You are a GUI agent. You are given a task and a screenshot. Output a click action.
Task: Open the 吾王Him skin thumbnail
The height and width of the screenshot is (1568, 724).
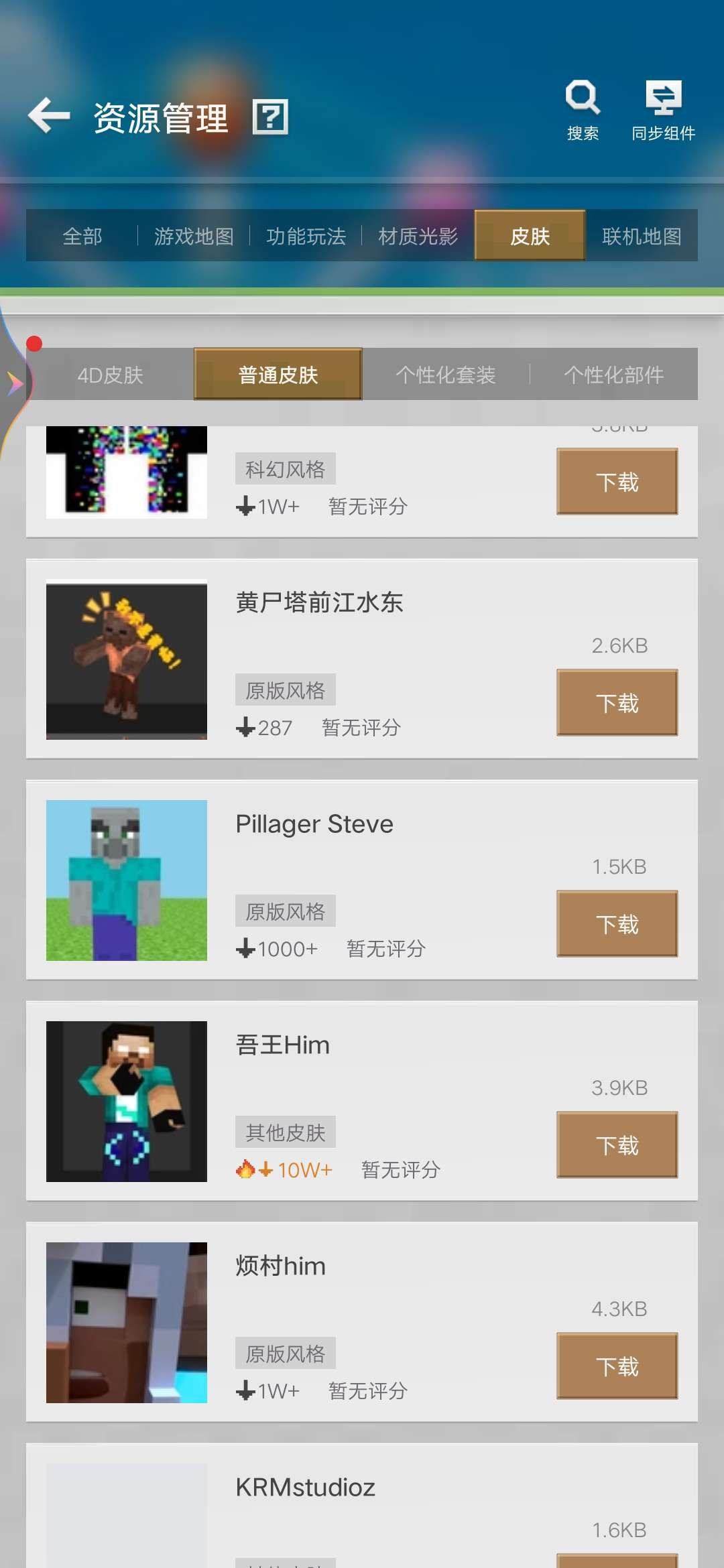(126, 1102)
